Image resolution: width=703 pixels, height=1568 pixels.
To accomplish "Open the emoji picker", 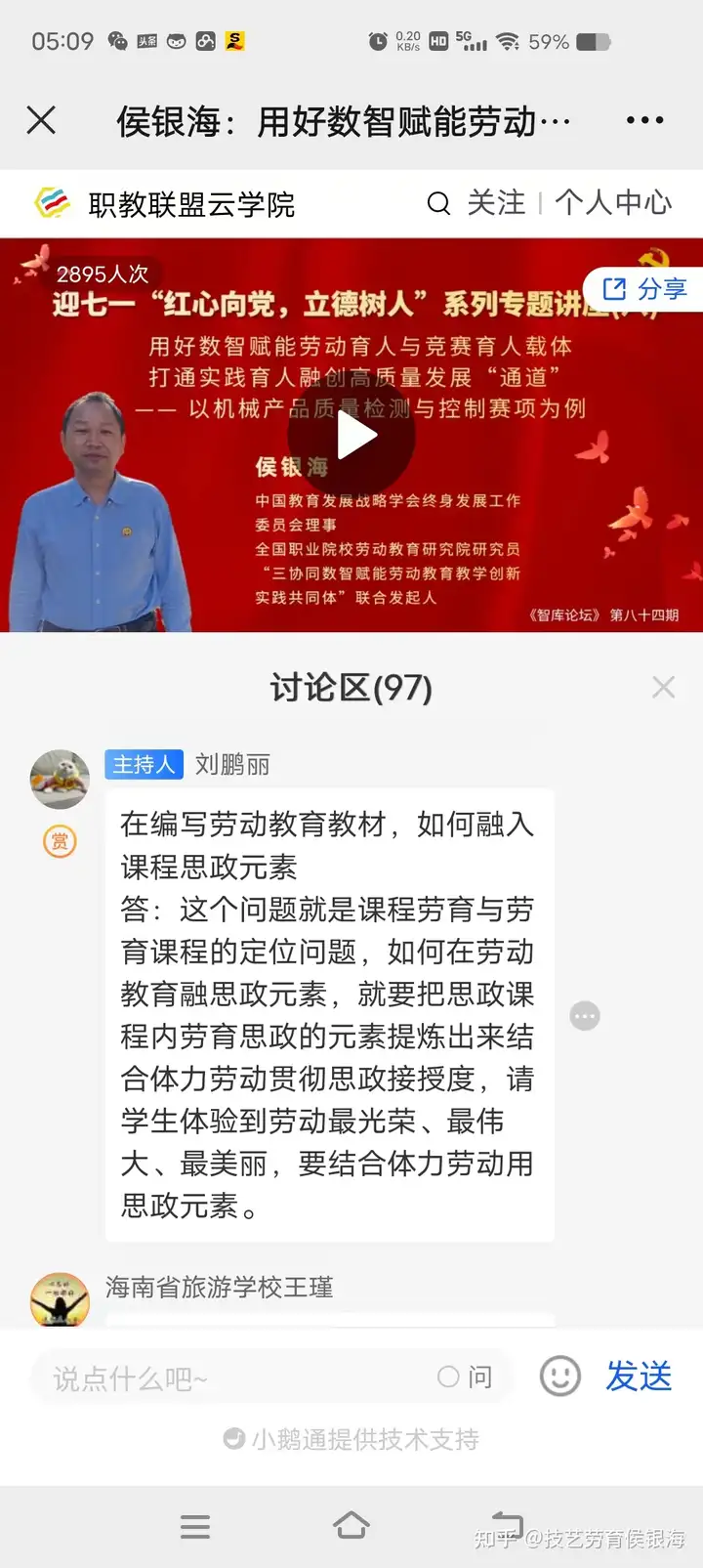I will click(560, 1377).
